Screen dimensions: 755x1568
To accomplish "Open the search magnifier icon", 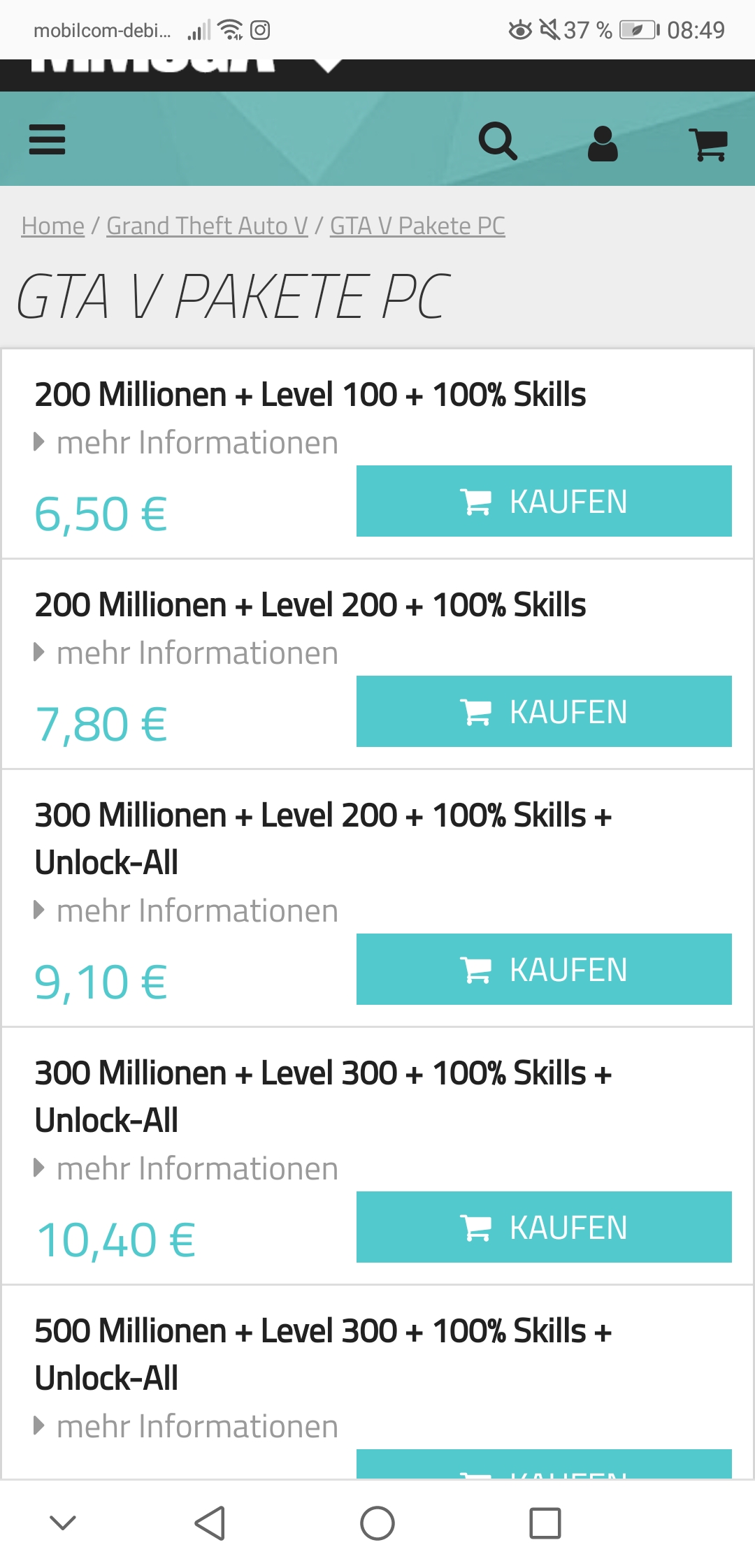I will pos(498,141).
